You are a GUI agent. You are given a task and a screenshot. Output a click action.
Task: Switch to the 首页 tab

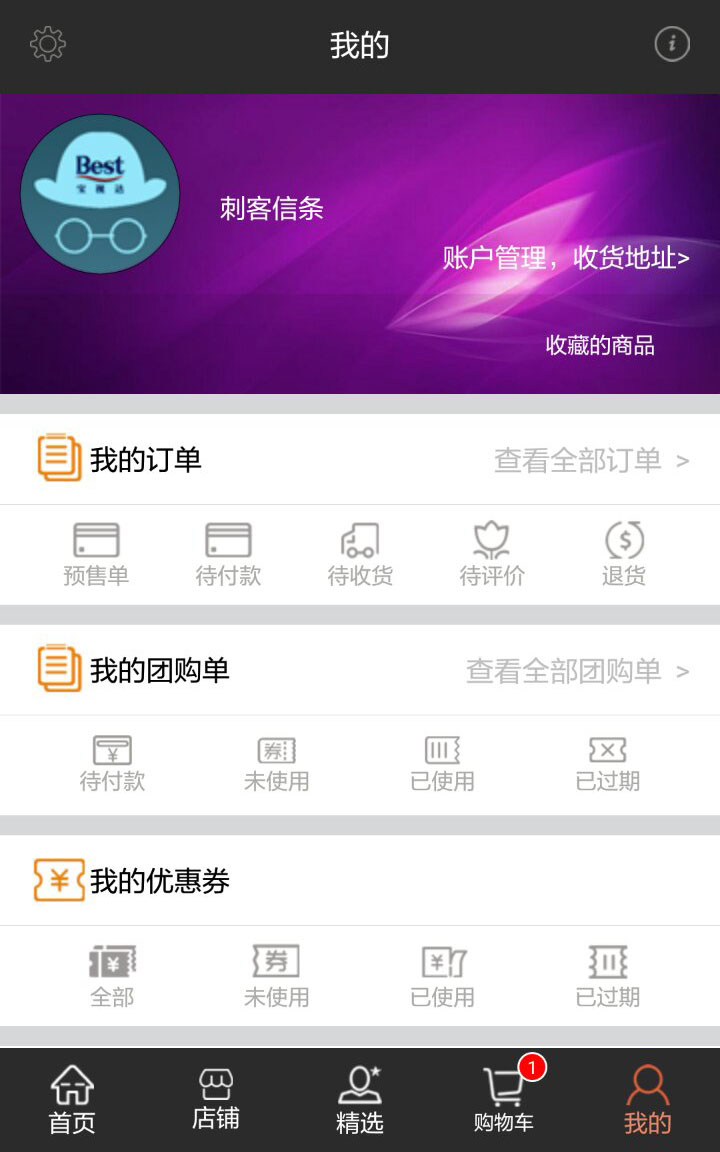point(72,1100)
